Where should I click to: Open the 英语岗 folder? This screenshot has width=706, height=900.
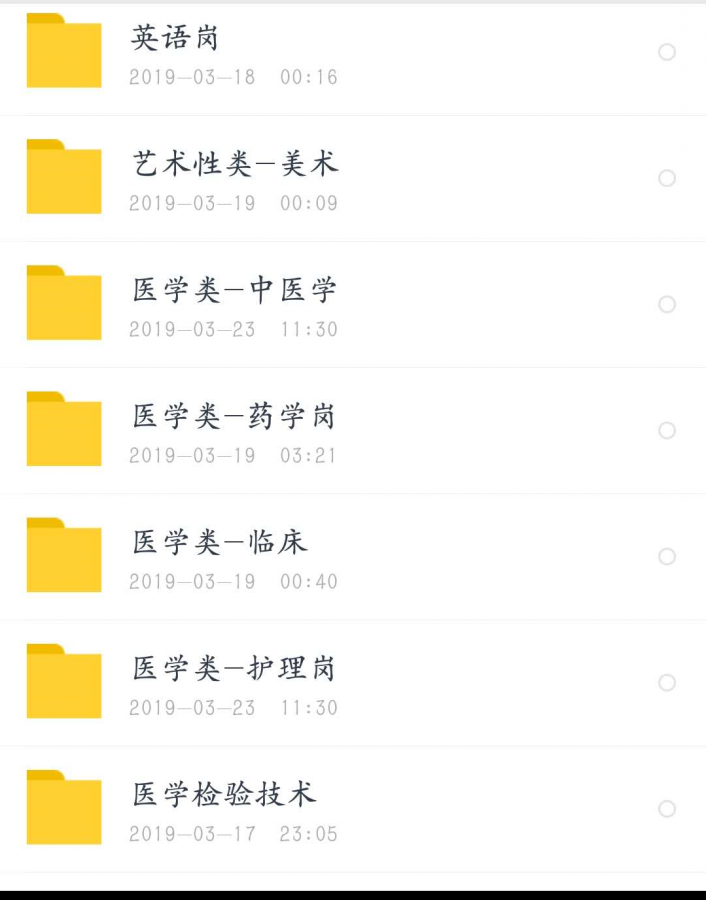coord(175,38)
